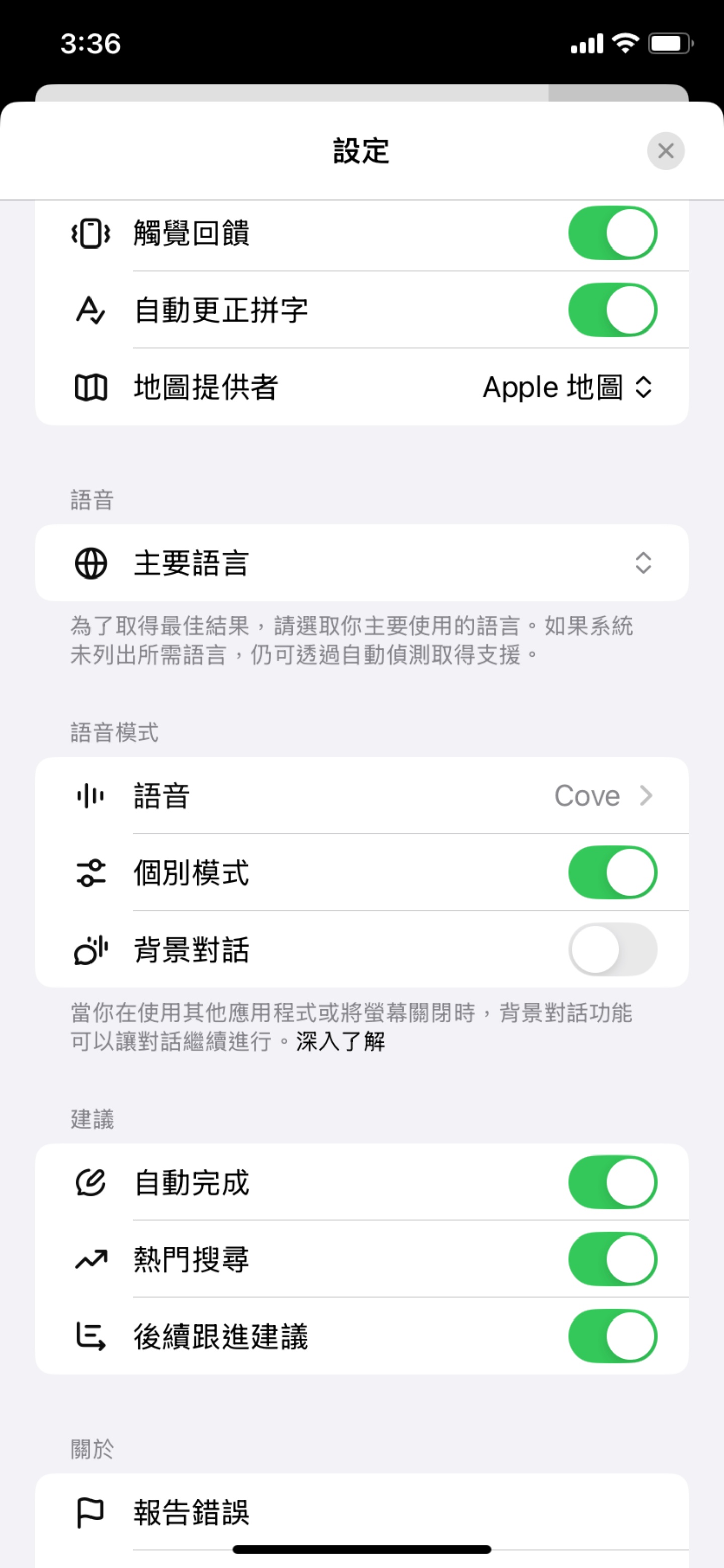Click the sliders icon beside 個別模式
Viewport: 724px width, 1568px height.
90,872
